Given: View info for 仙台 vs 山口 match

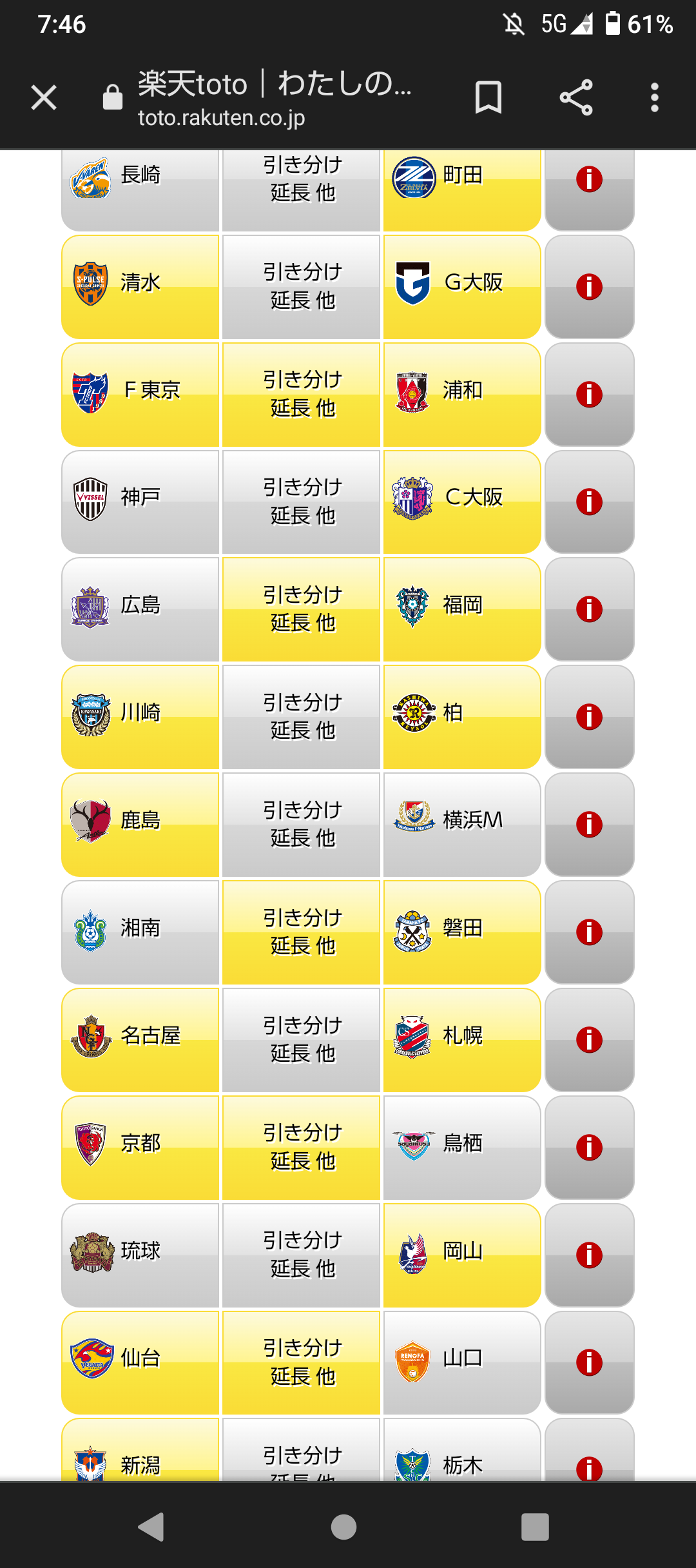Looking at the screenshot, I should [589, 1363].
